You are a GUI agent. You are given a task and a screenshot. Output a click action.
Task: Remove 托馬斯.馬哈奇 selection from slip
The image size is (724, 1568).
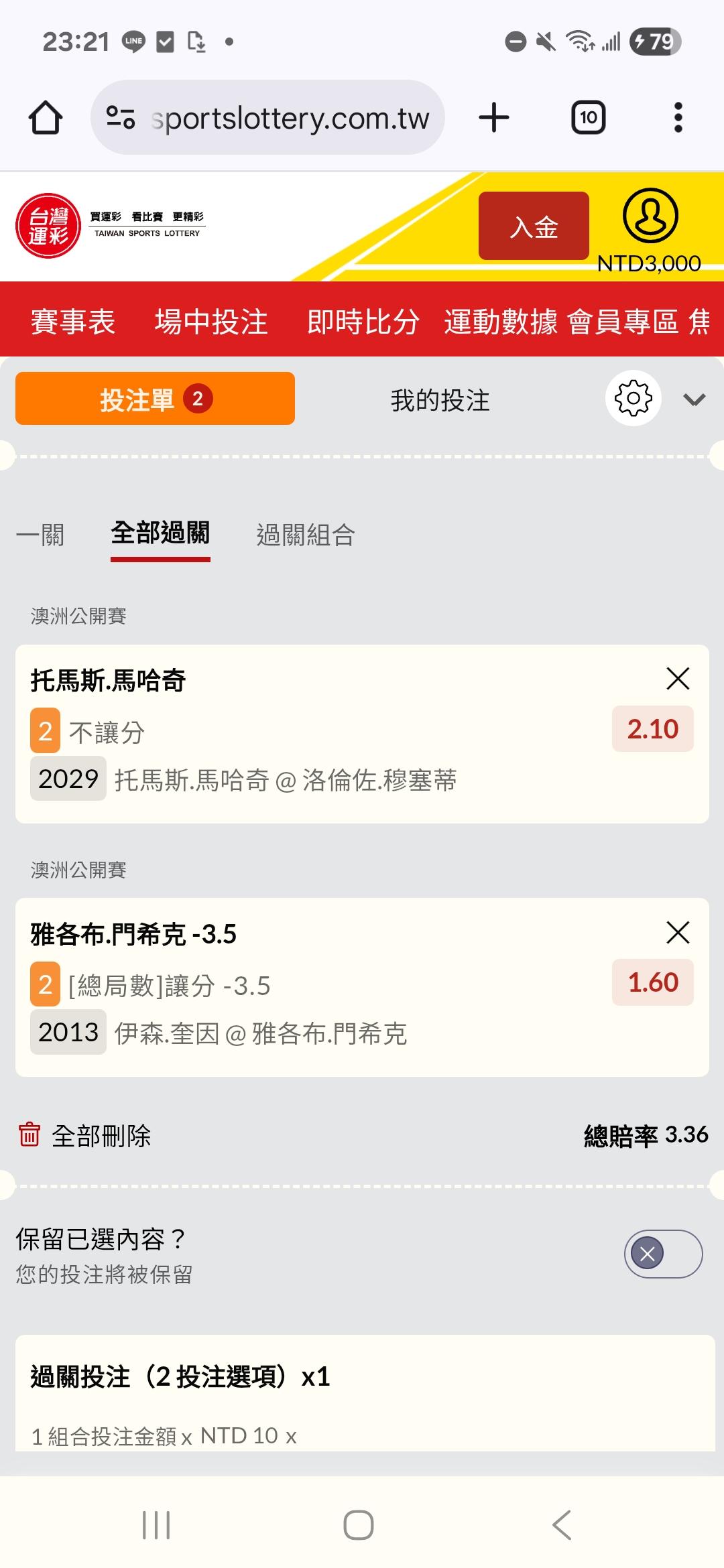[x=678, y=679]
